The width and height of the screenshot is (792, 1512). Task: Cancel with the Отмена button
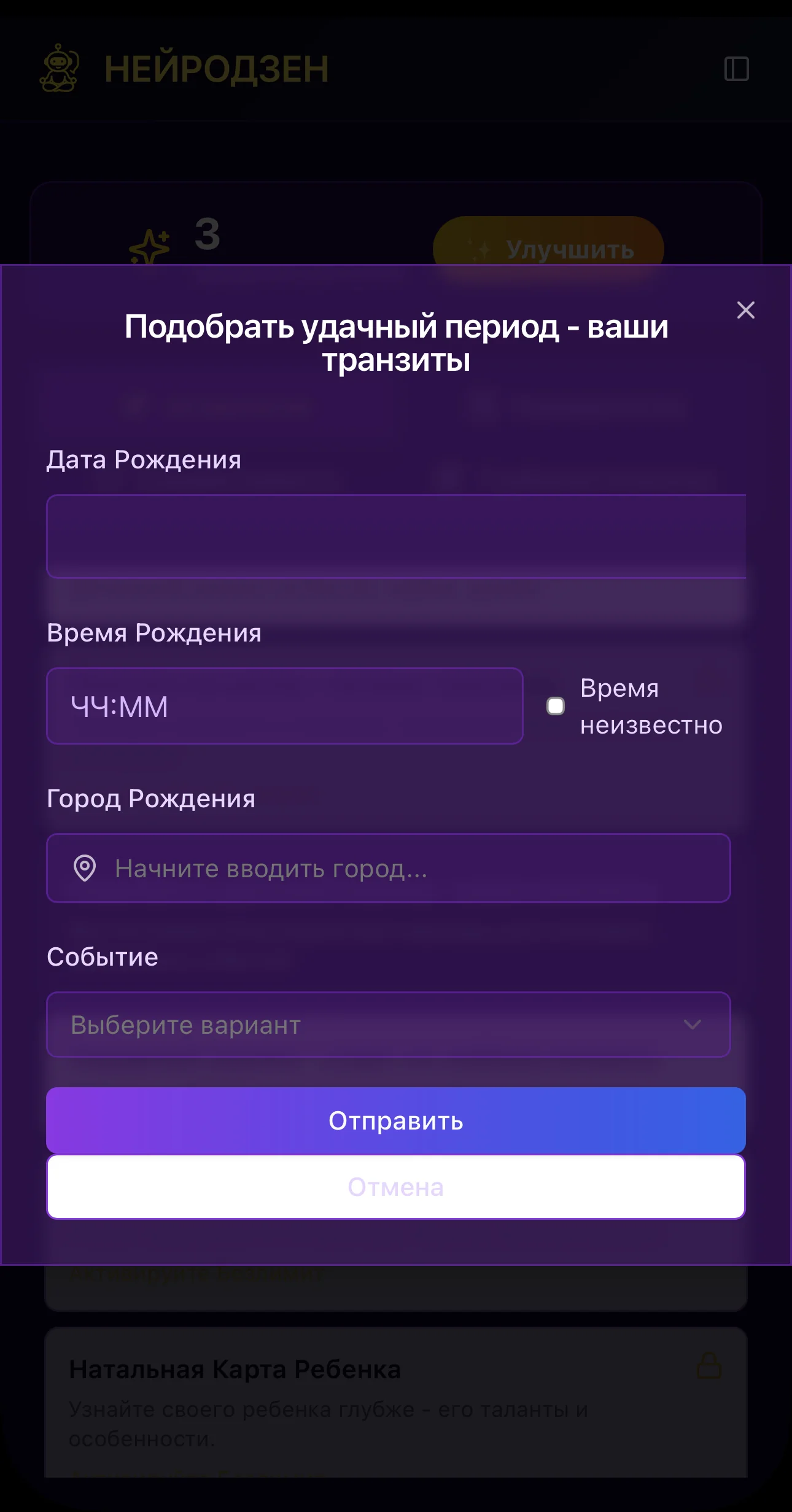[396, 1187]
